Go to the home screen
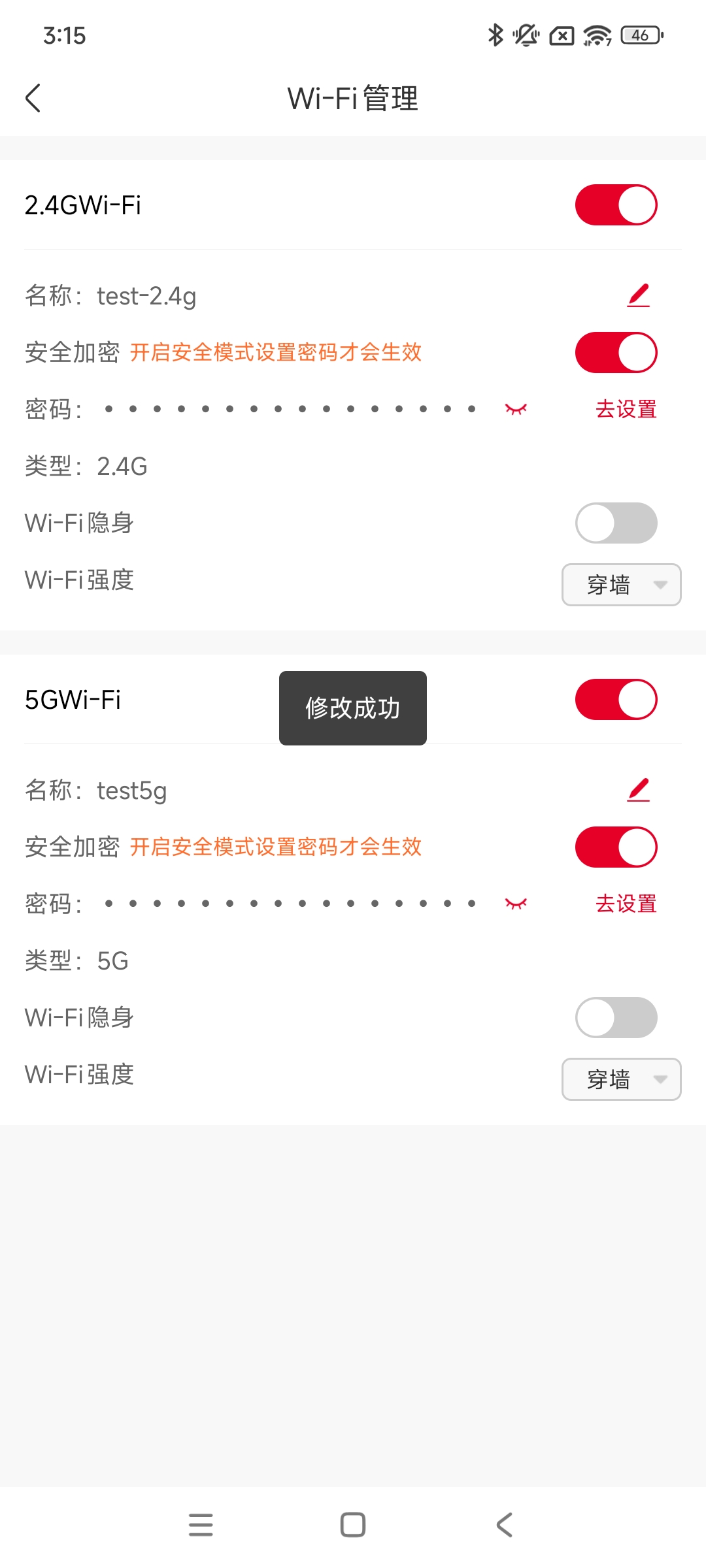706x1568 pixels. [x=353, y=1525]
